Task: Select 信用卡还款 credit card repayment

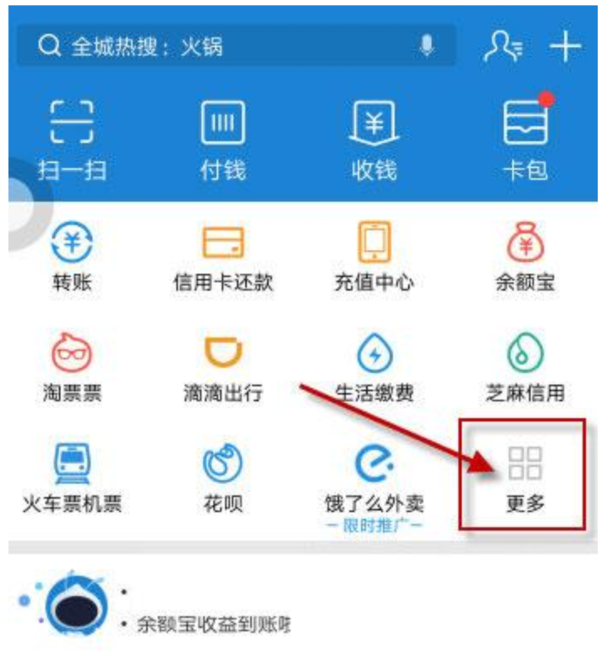Action: (x=222, y=256)
